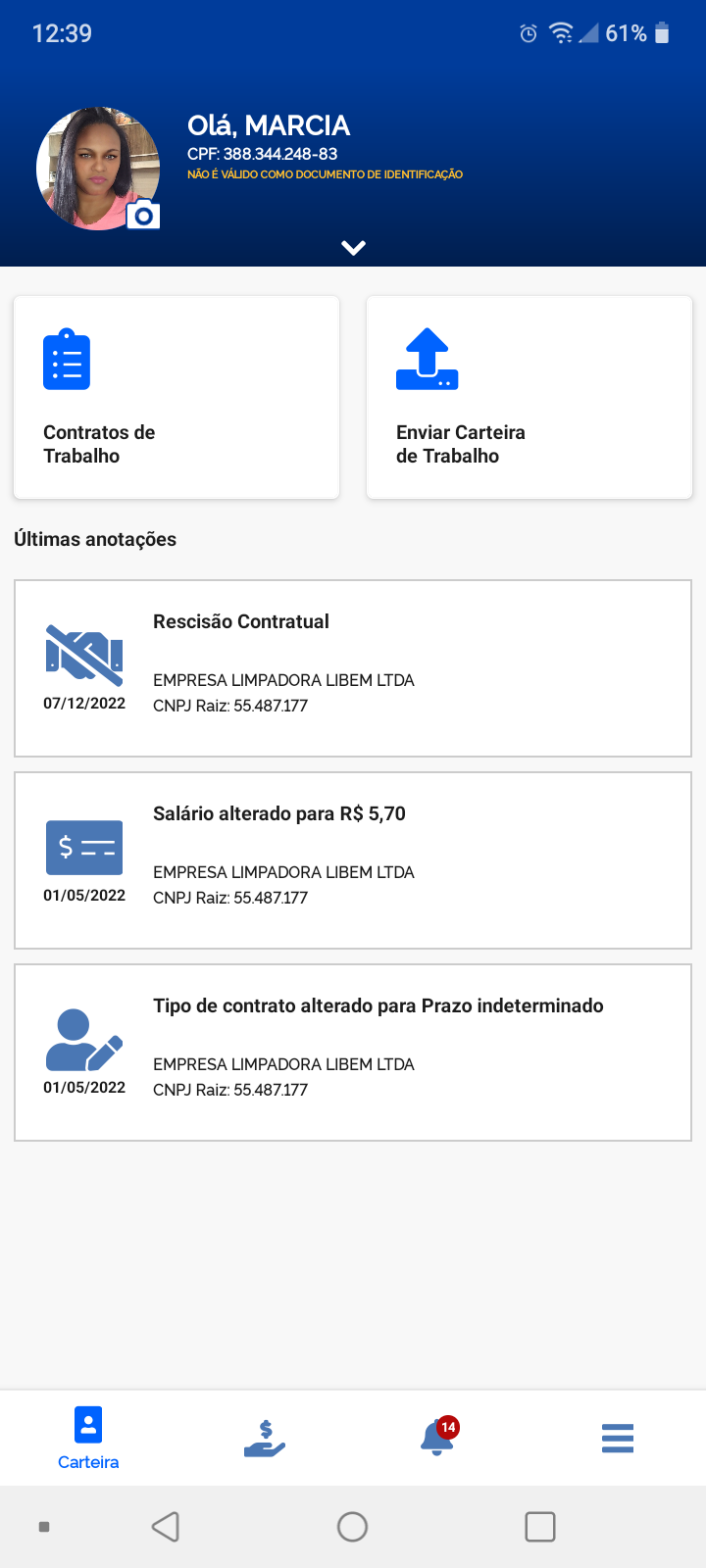This screenshot has width=706, height=1568.
Task: Open Tipo de contrato alterado annotation
Action: pyautogui.click(x=353, y=1053)
